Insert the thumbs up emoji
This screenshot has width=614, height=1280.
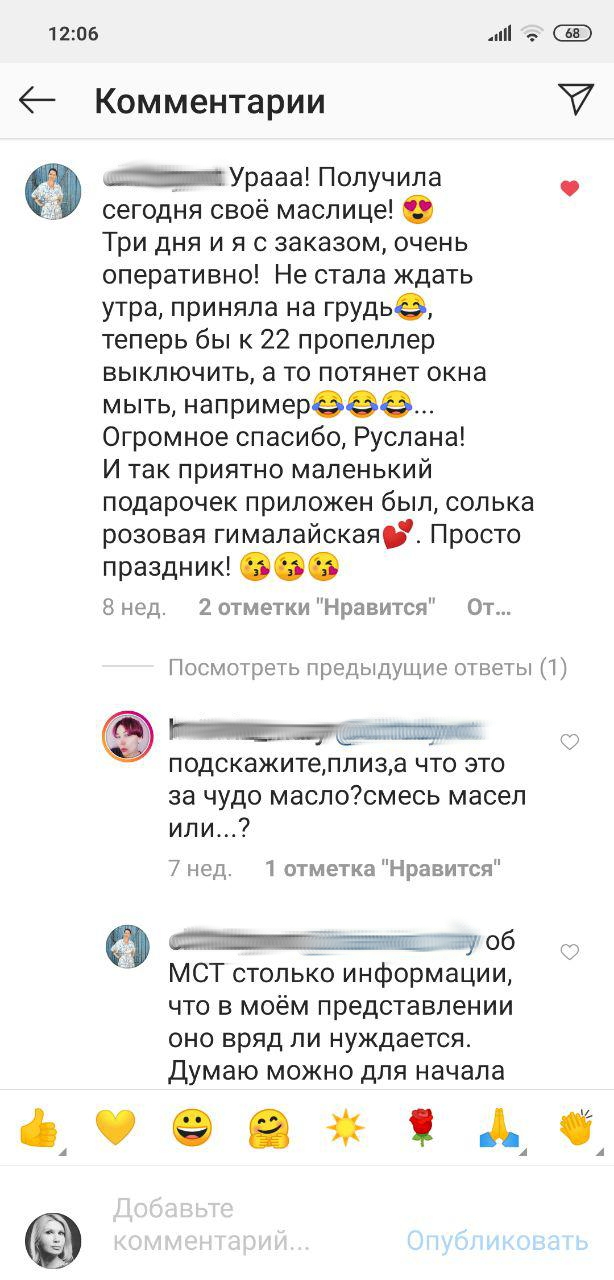pyautogui.click(x=38, y=1128)
